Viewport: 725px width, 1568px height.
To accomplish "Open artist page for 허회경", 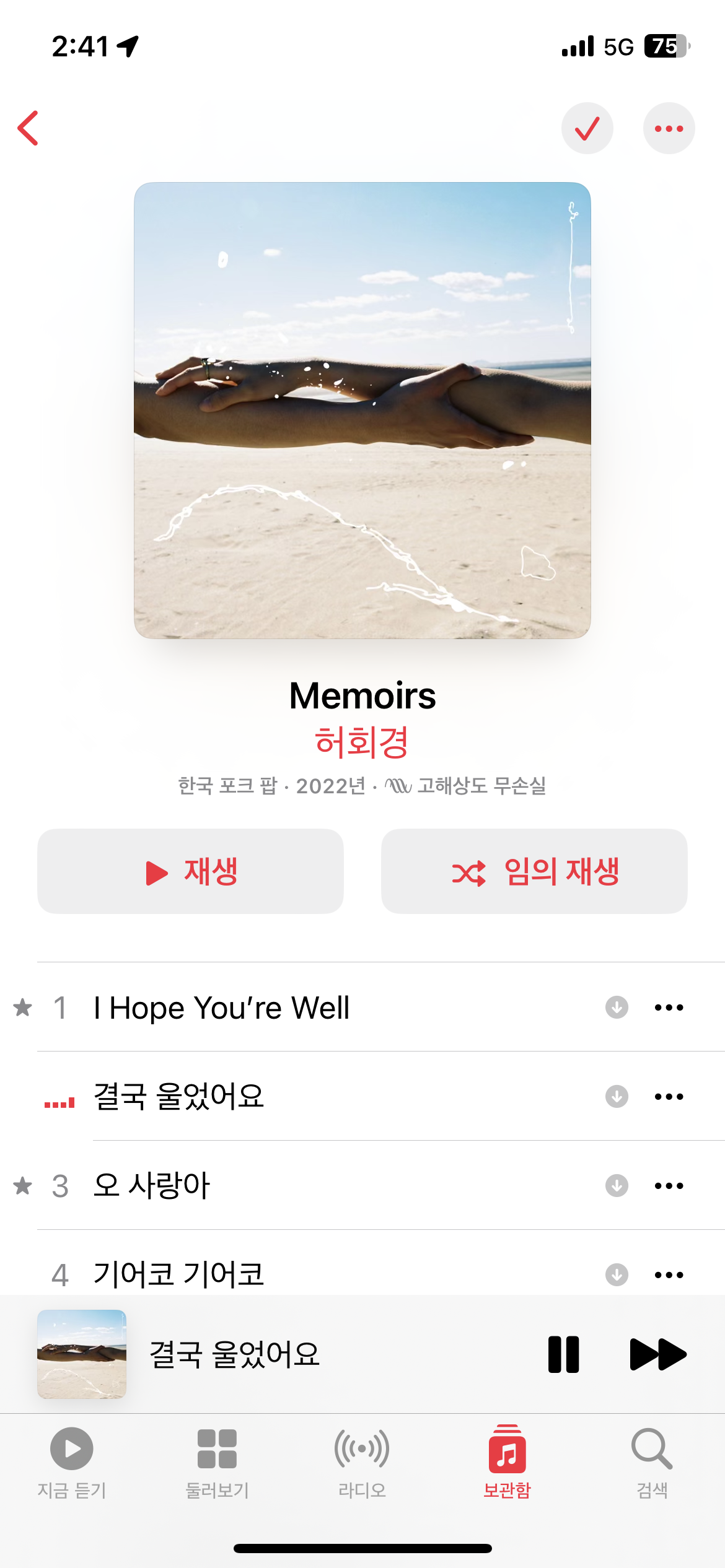I will pyautogui.click(x=362, y=742).
